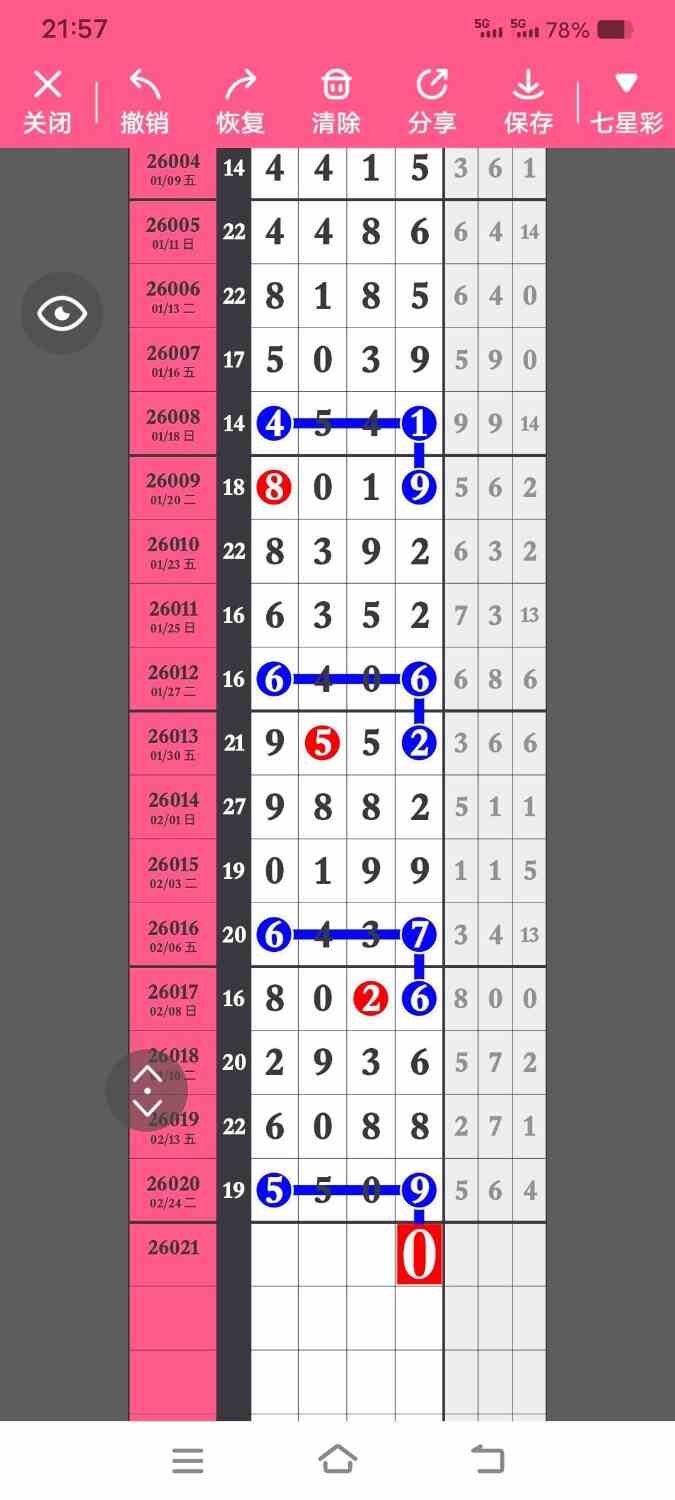This screenshot has height=1500, width=675.
Task: Go to the system home screen
Action: 338,1460
